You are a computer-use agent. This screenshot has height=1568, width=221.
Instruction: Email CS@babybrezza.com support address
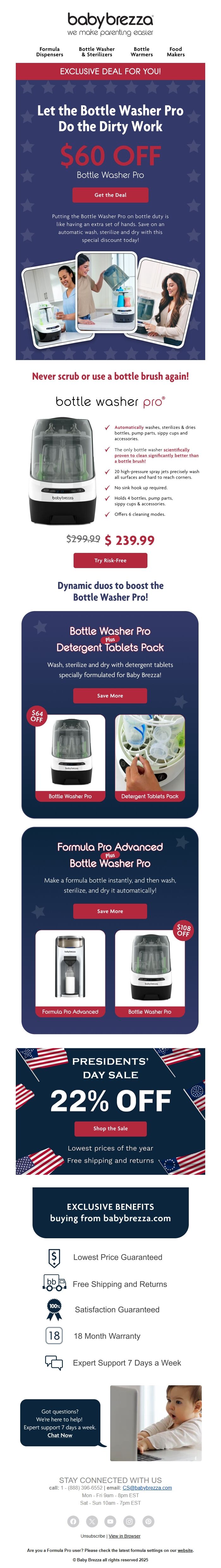pyautogui.click(x=147, y=1487)
